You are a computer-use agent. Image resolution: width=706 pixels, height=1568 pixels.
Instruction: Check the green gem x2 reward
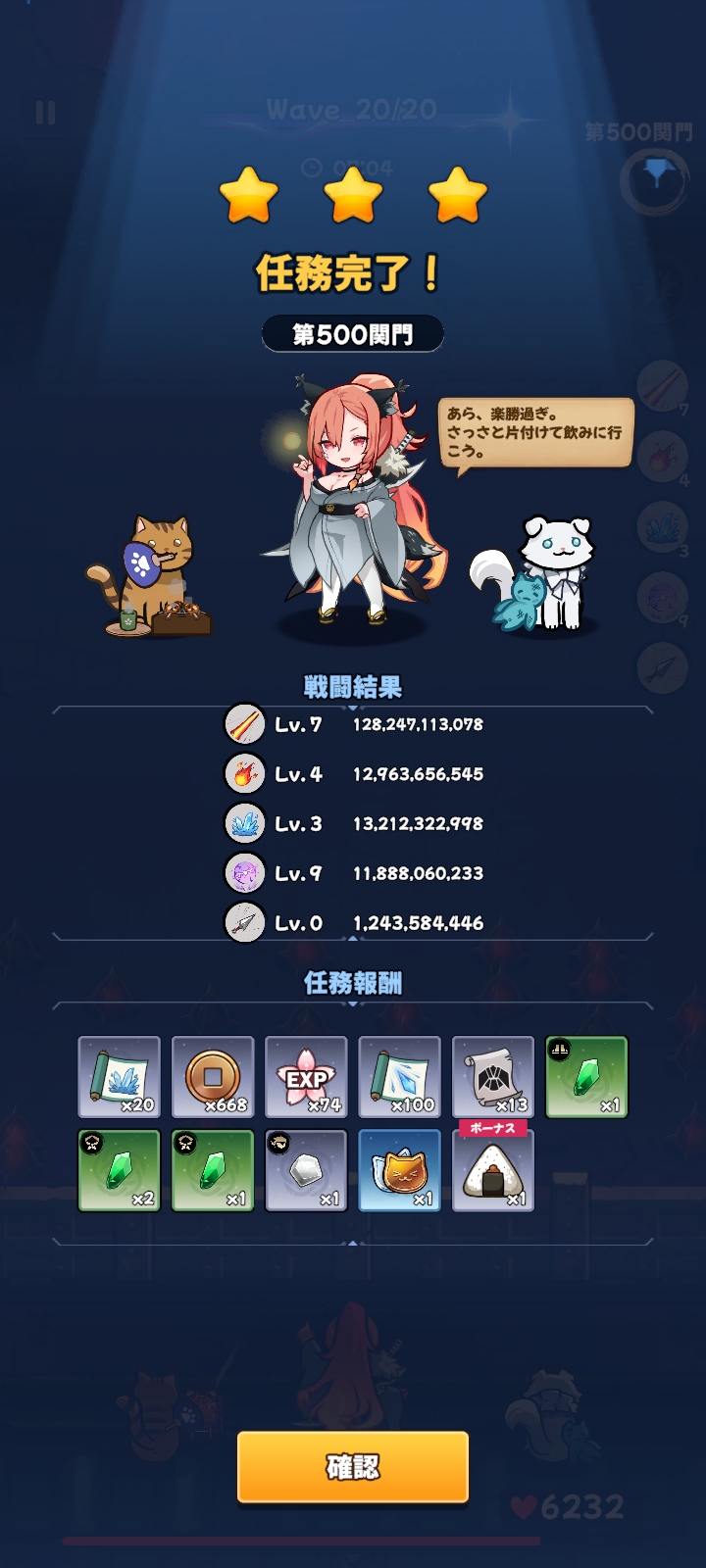coord(119,1171)
